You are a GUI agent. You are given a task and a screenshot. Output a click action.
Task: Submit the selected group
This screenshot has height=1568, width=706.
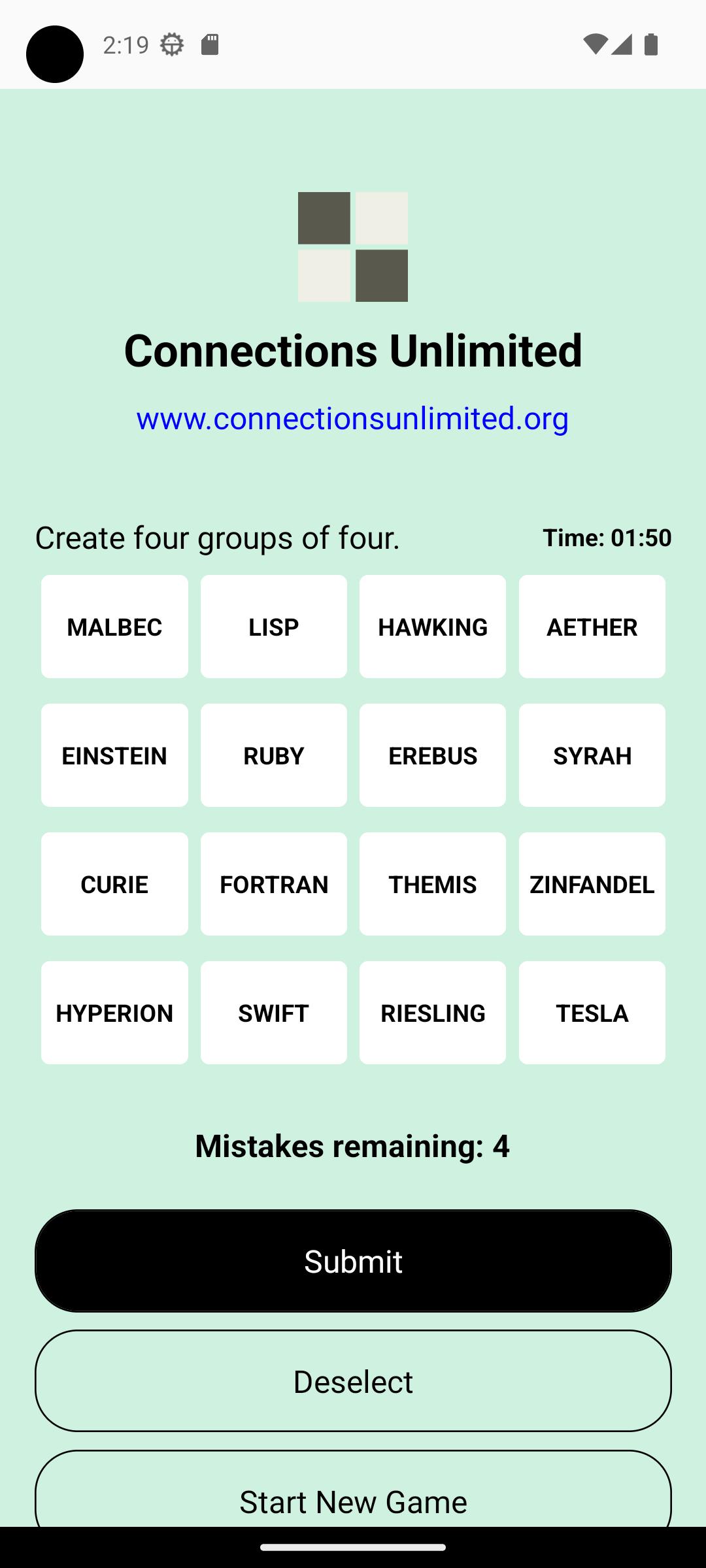[x=353, y=1261]
